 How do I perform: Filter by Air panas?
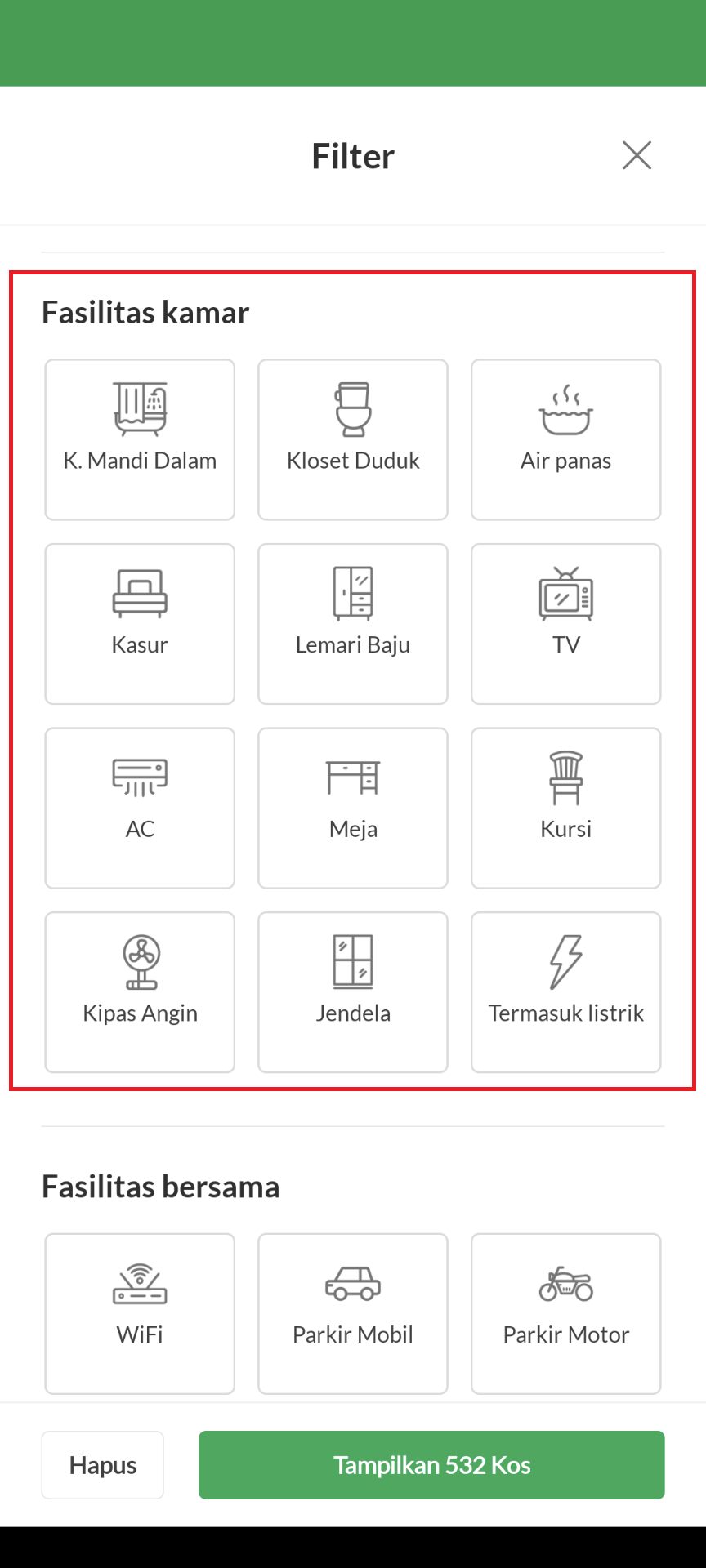565,439
